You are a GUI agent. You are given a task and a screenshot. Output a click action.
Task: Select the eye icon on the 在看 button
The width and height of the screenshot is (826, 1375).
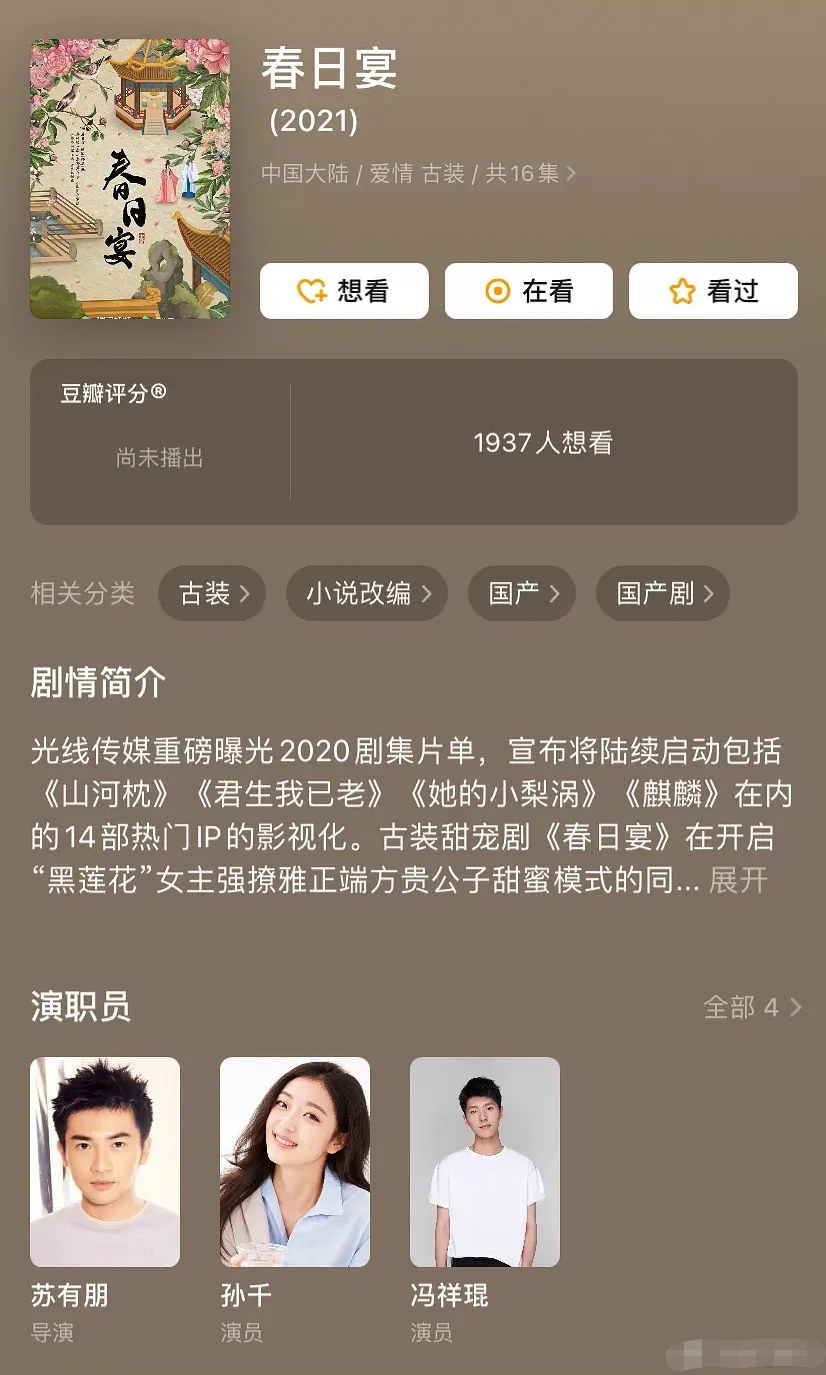point(496,291)
